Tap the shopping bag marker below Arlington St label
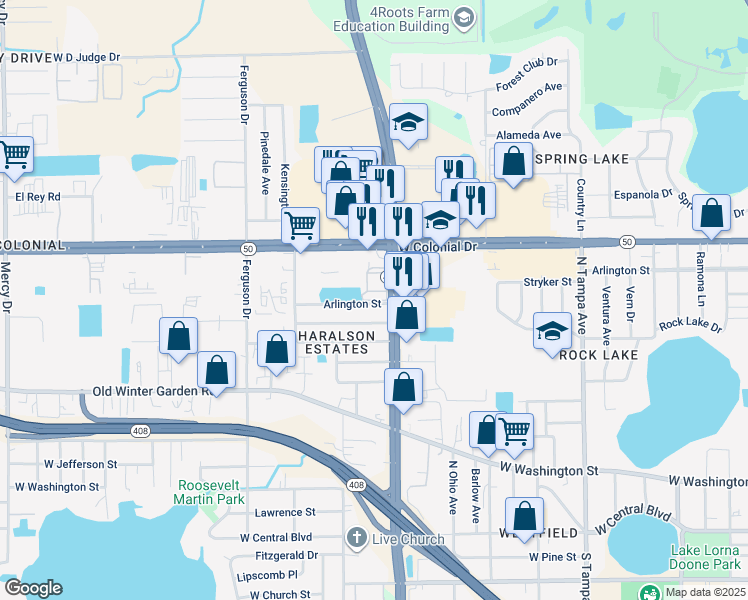Image resolution: width=748 pixels, height=600 pixels. pyautogui.click(x=406, y=315)
